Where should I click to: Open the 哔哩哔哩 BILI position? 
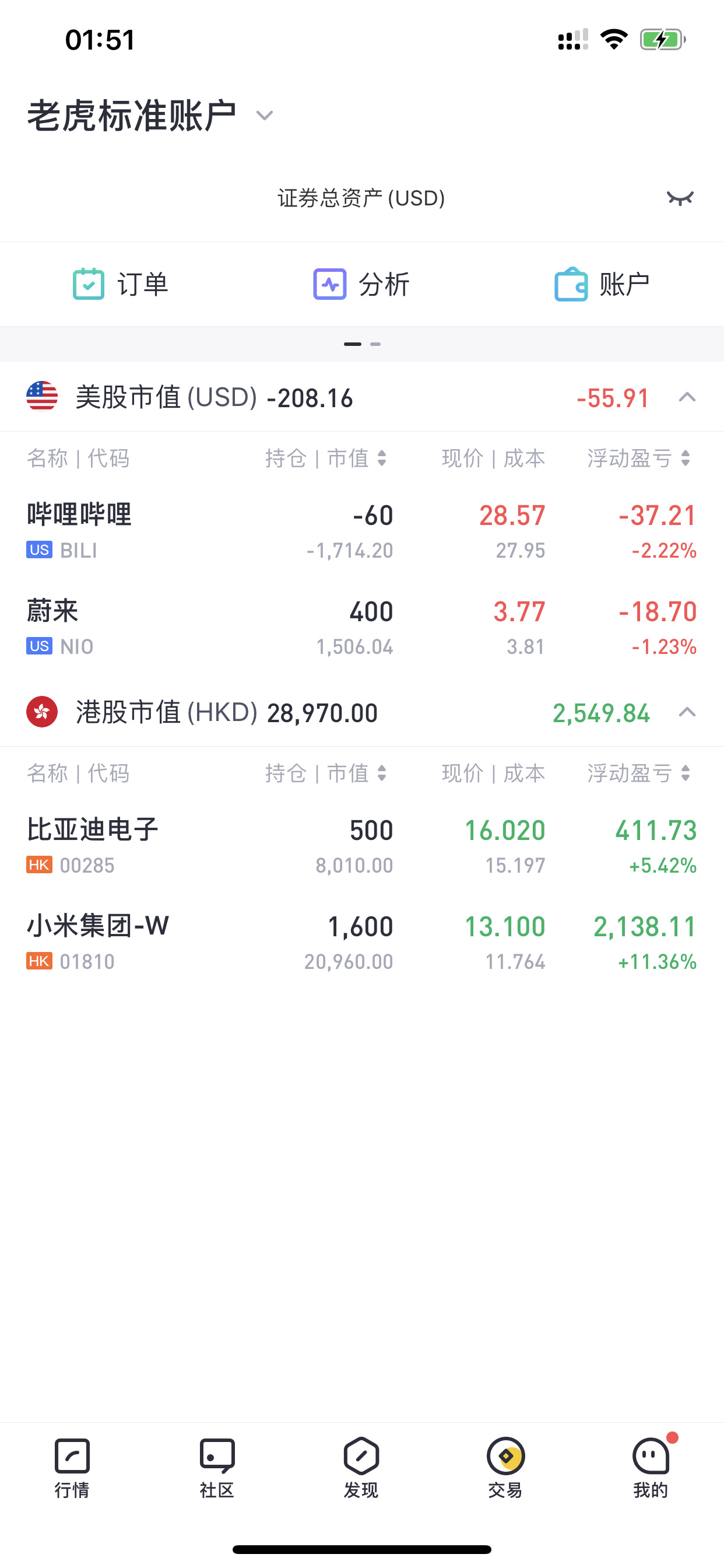[x=362, y=531]
